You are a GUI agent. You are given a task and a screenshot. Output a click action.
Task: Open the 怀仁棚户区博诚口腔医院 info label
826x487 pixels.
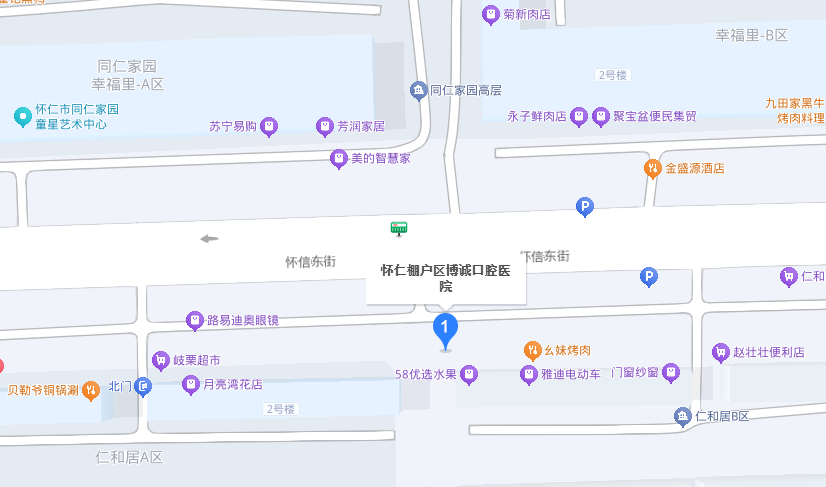click(446, 277)
